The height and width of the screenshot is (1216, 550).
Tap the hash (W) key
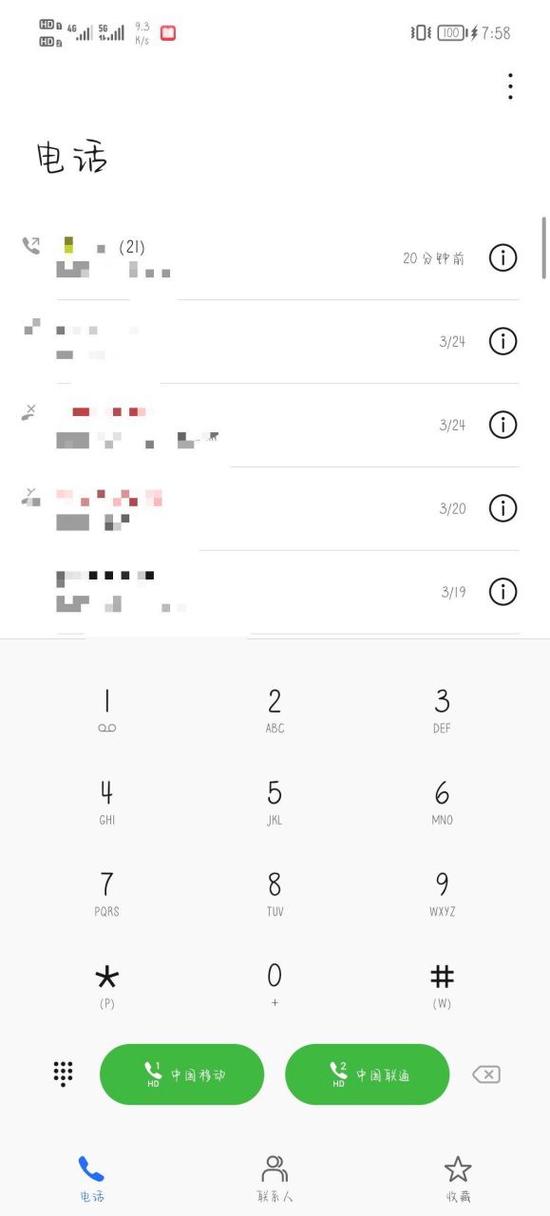[442, 985]
